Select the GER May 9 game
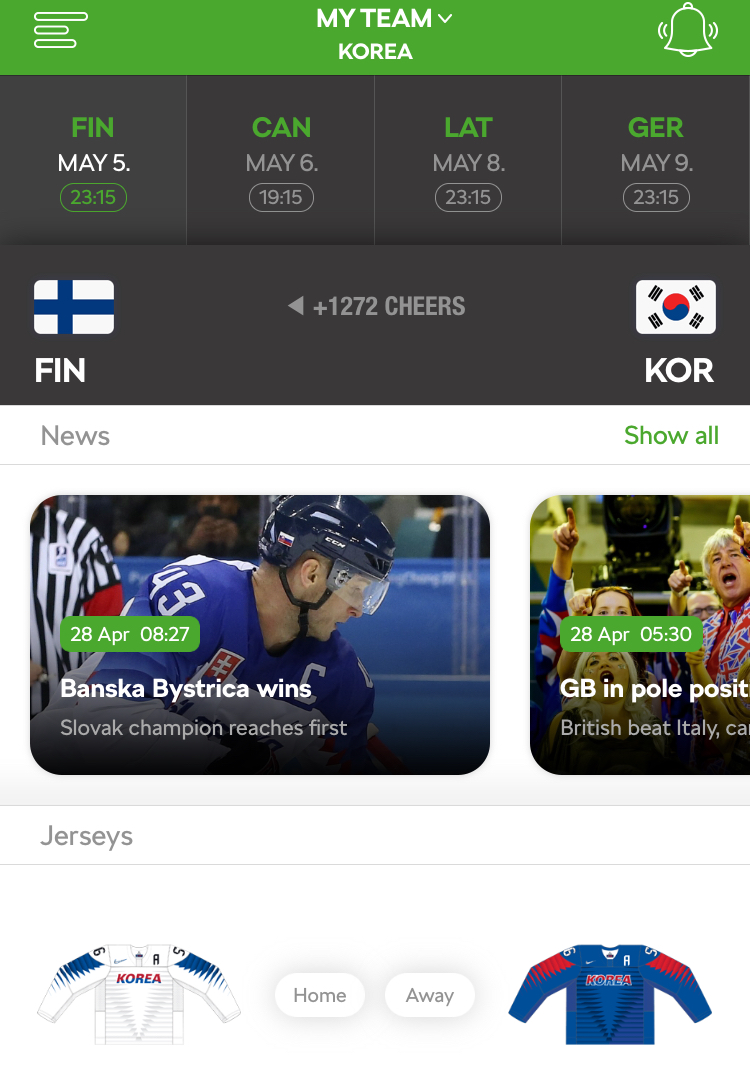Viewport: 750px width, 1076px height. click(656, 161)
